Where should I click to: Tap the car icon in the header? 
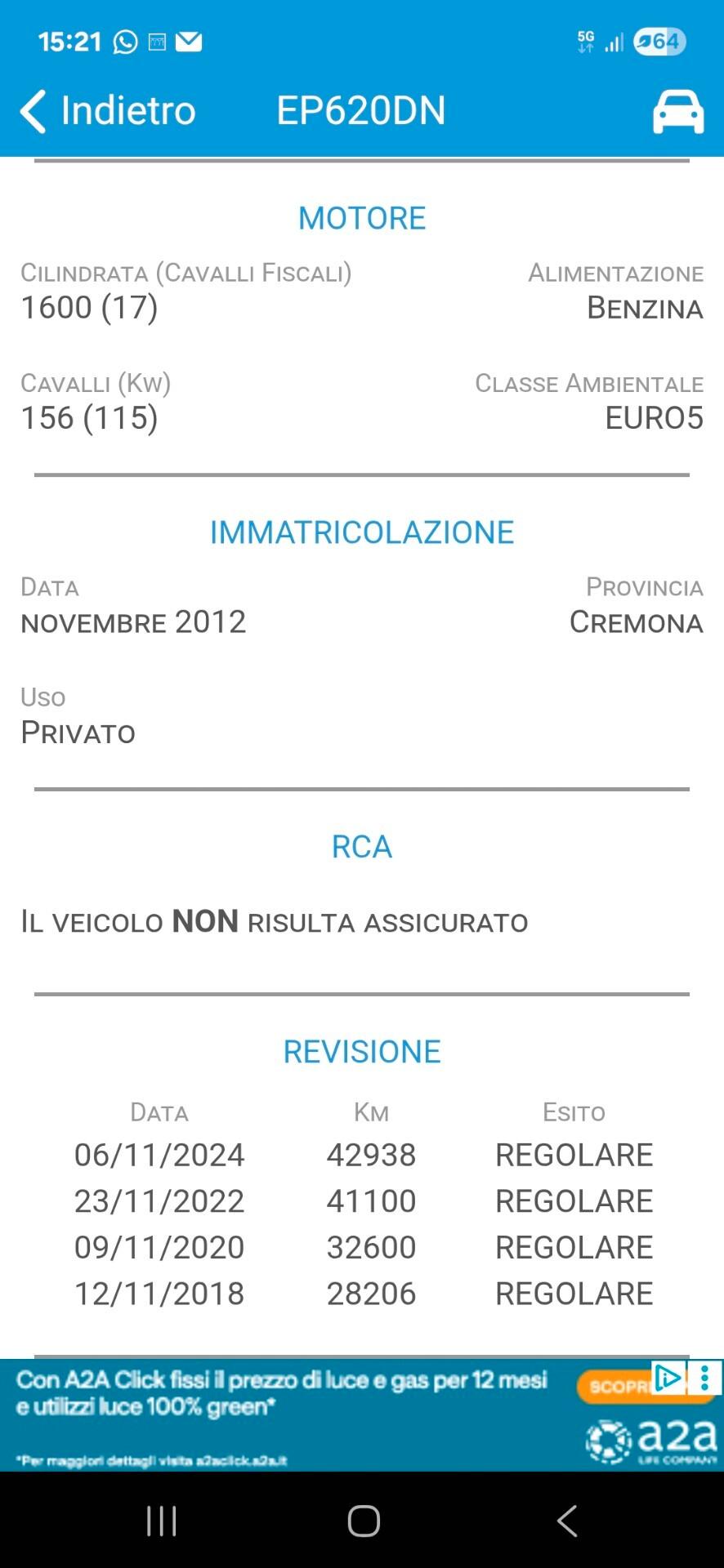click(677, 111)
